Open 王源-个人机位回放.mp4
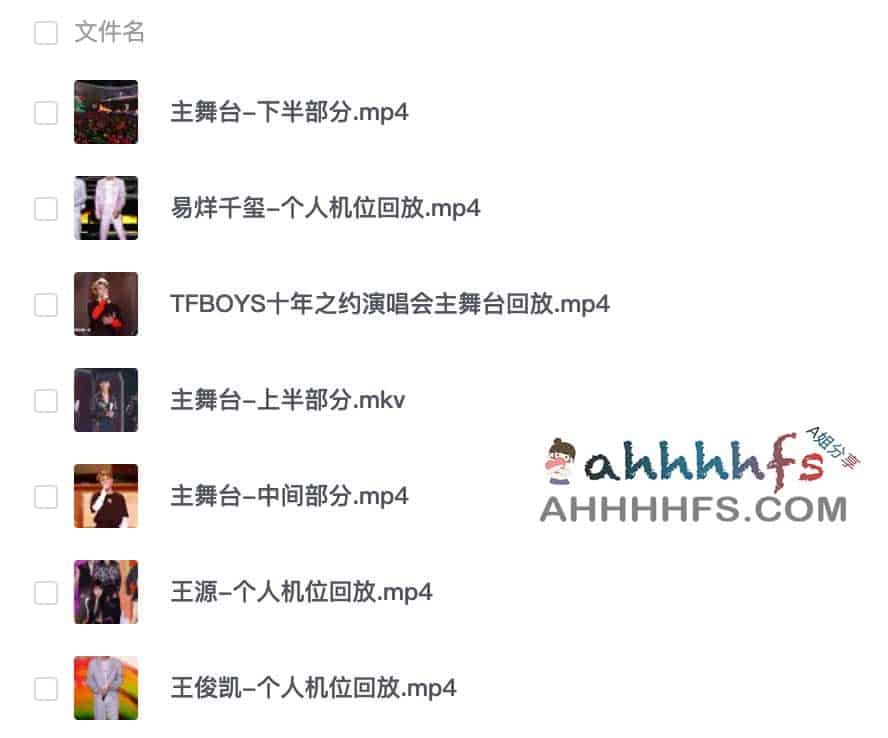The width and height of the screenshot is (888, 738). point(301,592)
